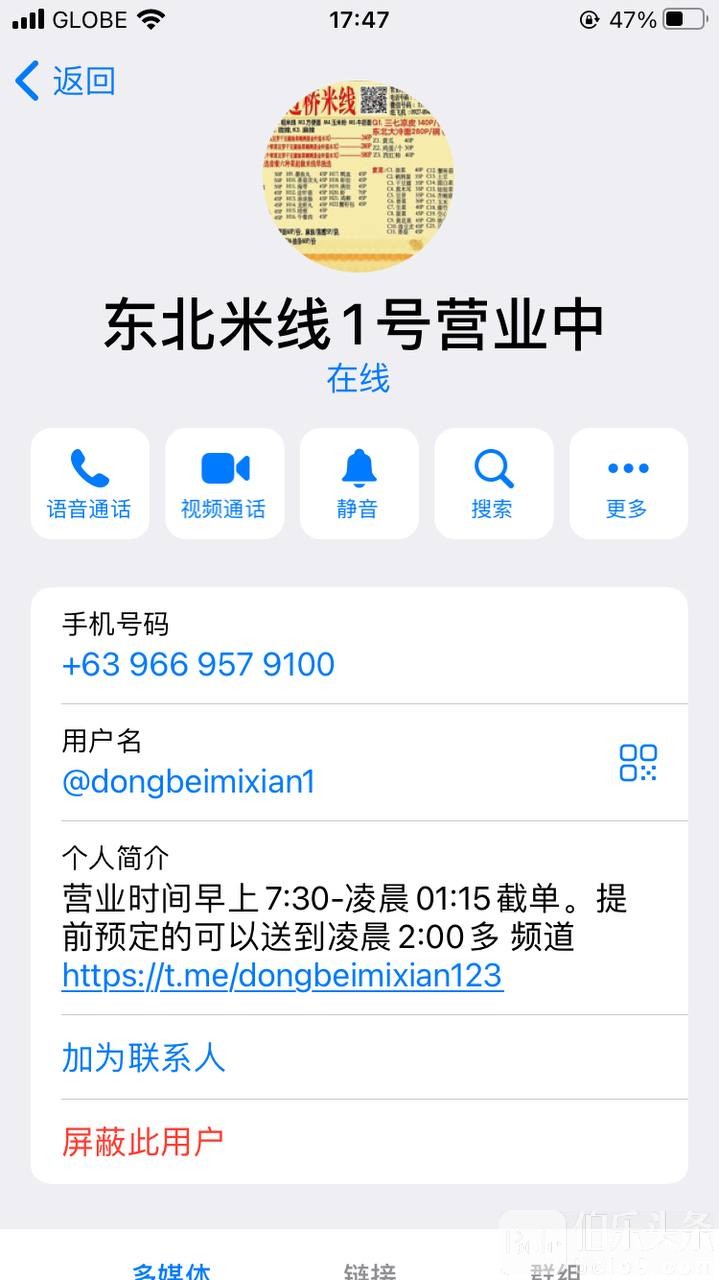The height and width of the screenshot is (1280, 719).
Task: Start a voice call (语音通话)
Action: coord(89,484)
